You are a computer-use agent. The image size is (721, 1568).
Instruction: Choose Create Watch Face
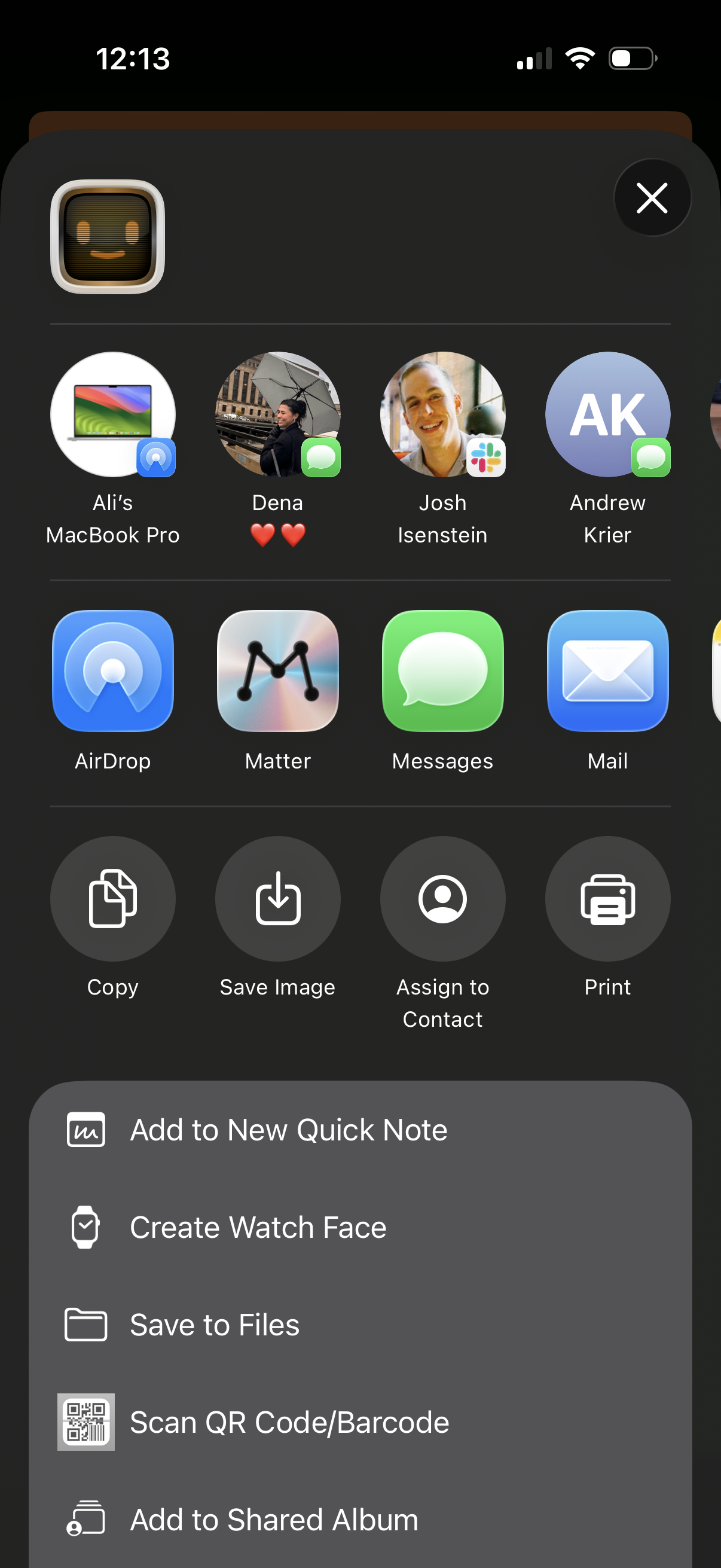point(257,1227)
